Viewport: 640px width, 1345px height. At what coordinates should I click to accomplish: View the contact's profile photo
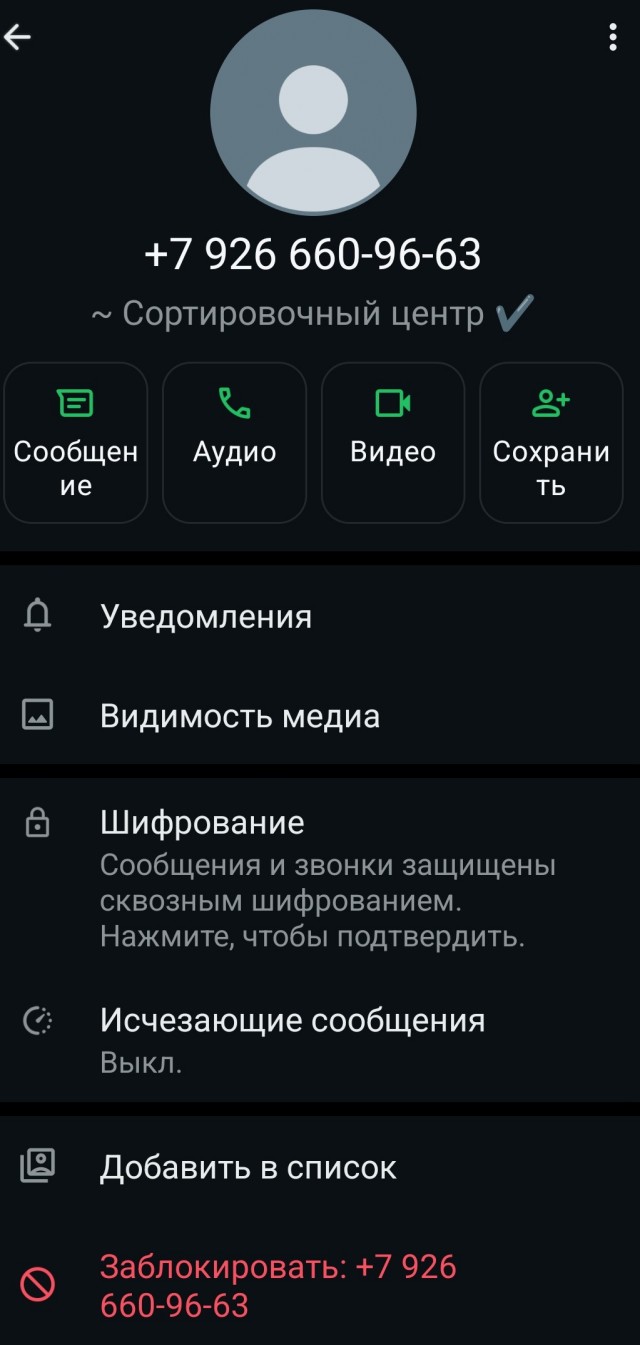coord(313,110)
